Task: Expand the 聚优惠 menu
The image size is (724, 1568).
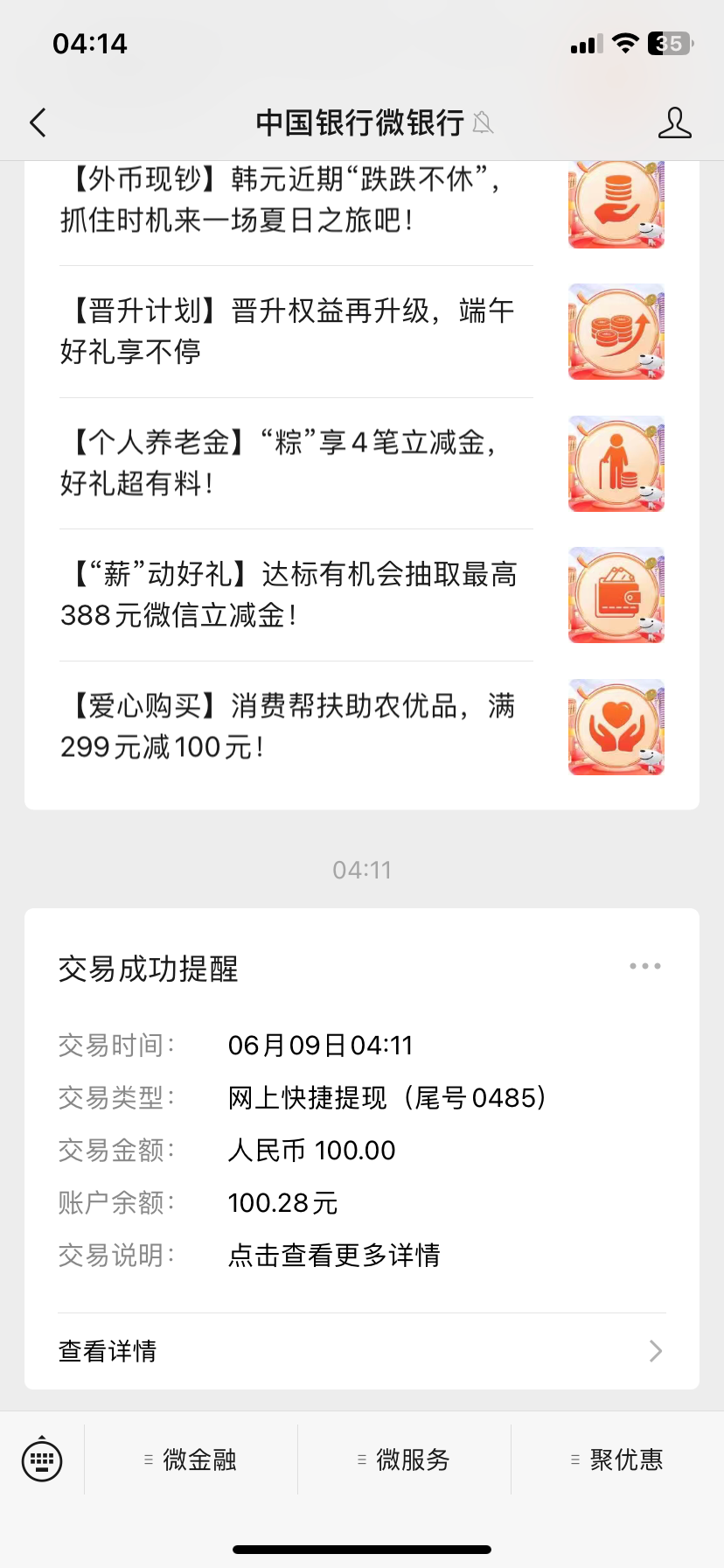Action: [617, 1459]
